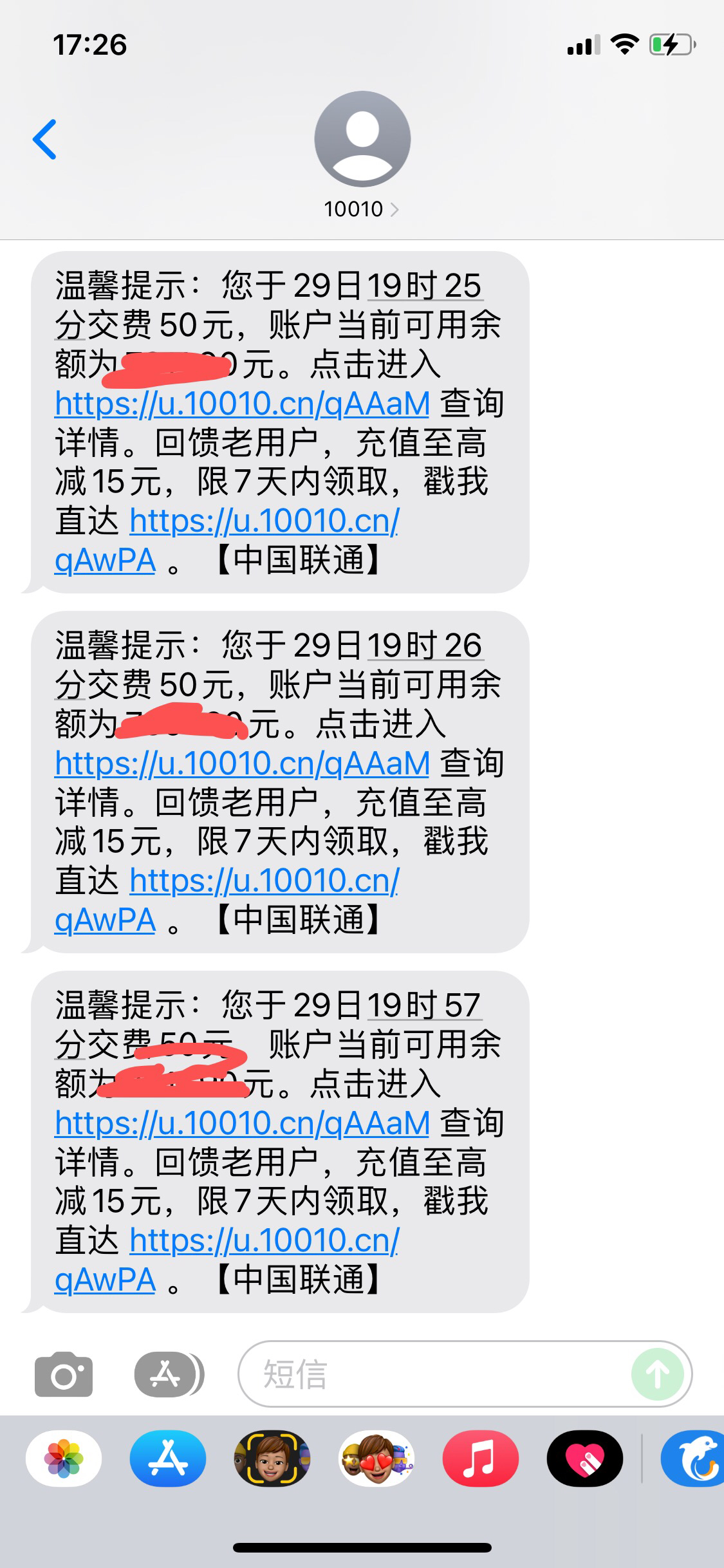Open the qAAaM link in the 19时26分 message
Image resolution: width=724 pixels, height=1568 pixels.
(242, 764)
